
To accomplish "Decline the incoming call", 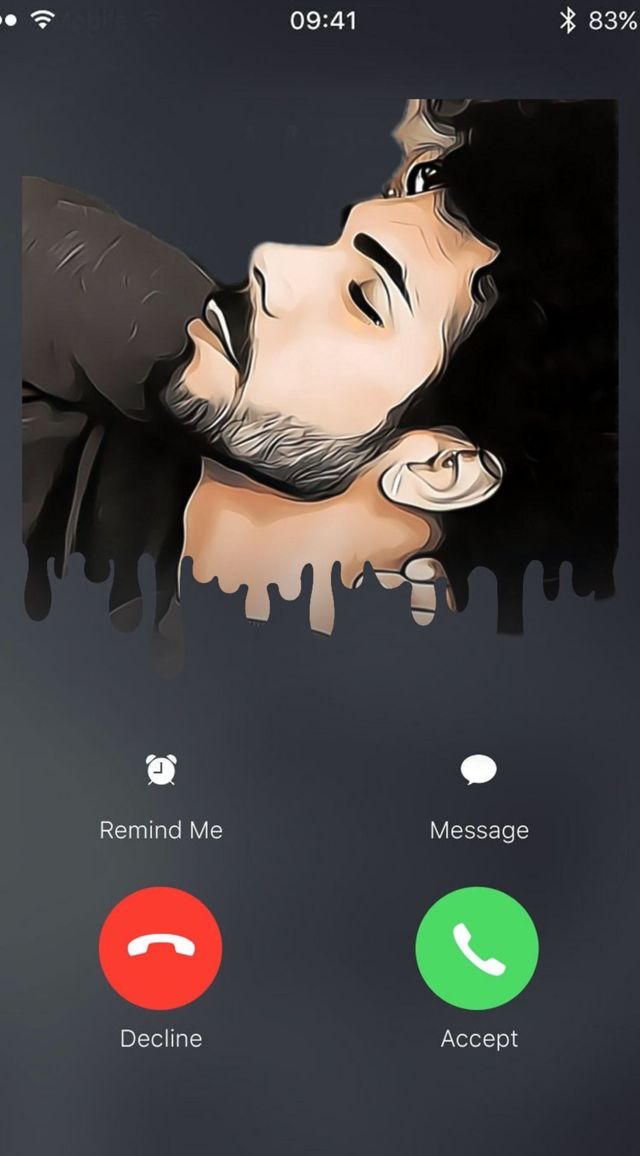I will (x=161, y=948).
